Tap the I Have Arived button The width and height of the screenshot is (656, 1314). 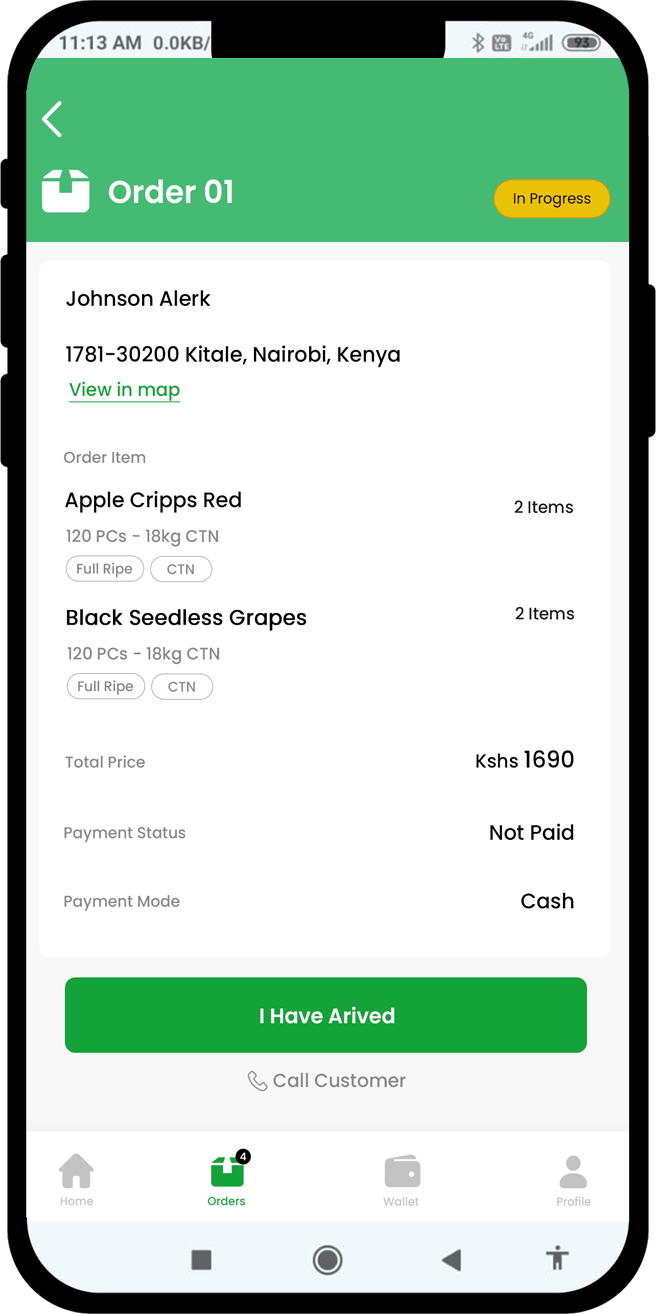326,1015
